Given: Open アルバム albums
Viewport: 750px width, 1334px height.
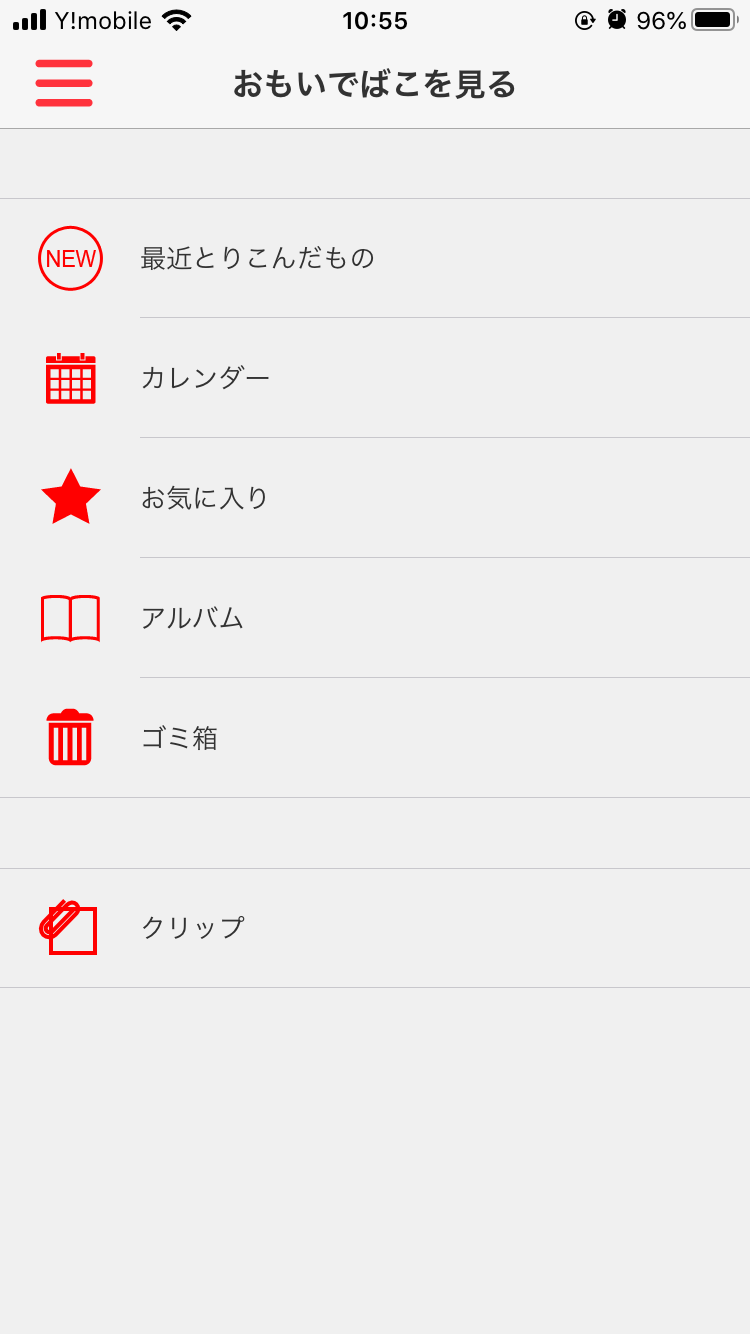Looking at the screenshot, I should click(x=375, y=618).
